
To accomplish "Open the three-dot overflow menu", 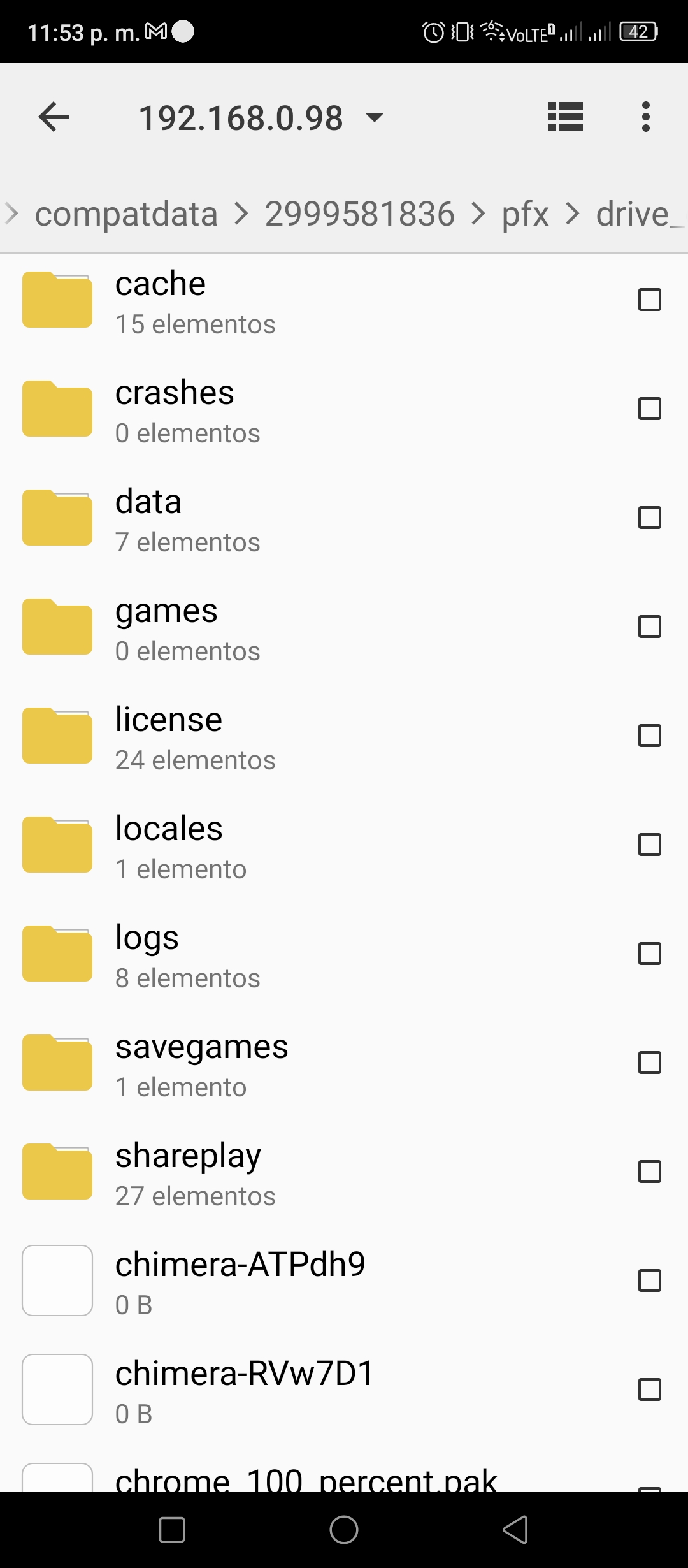I will [x=646, y=117].
